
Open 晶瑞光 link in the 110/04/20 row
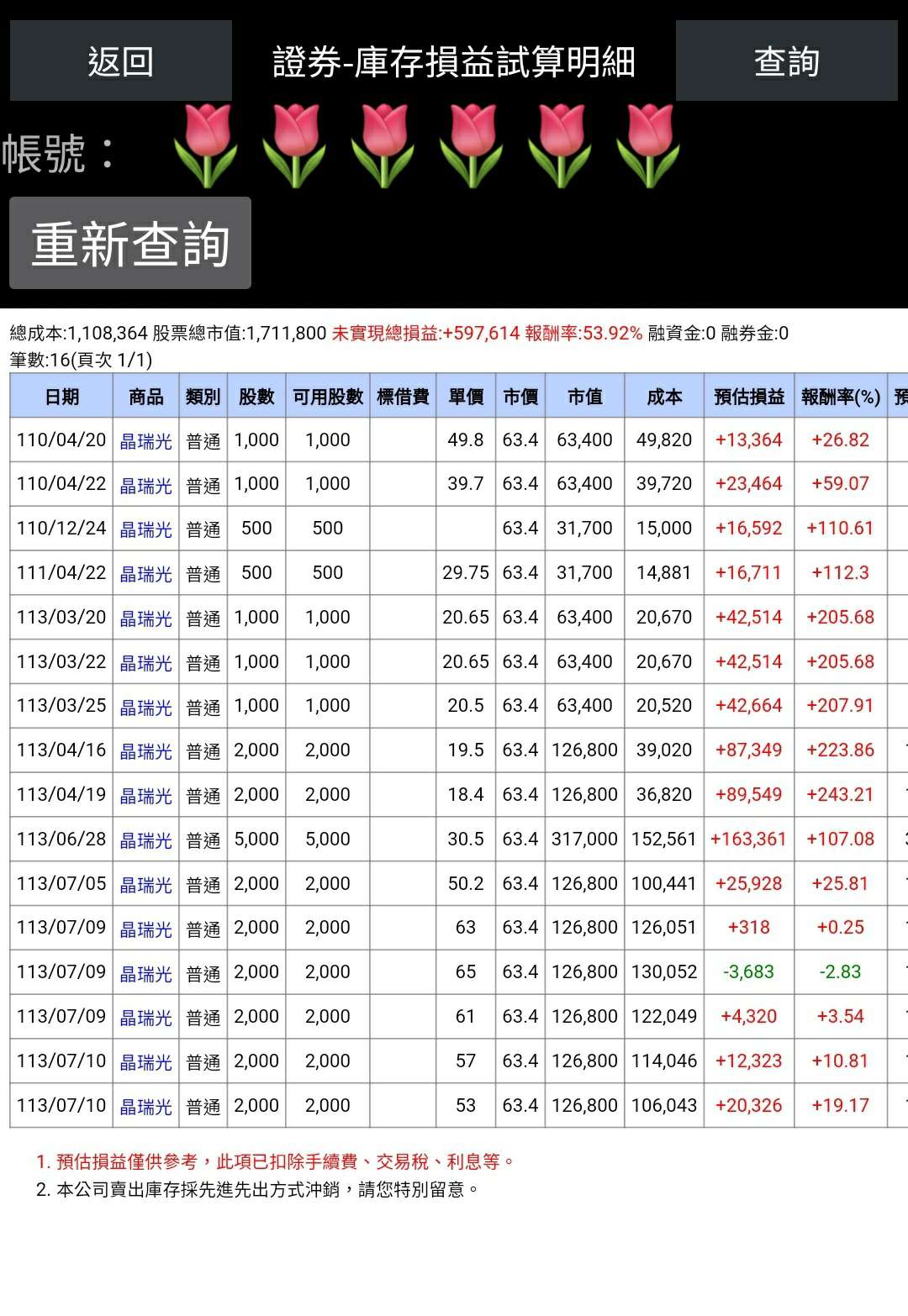145,441
